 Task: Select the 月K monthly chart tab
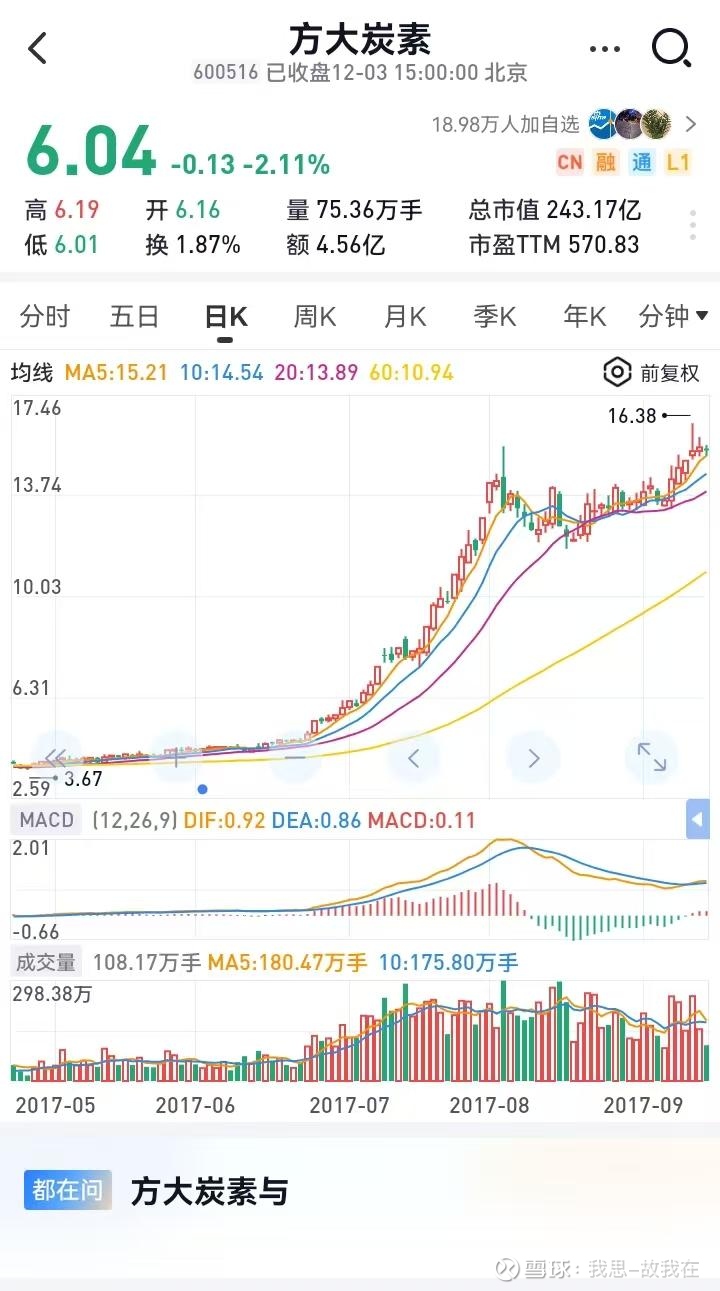pyautogui.click(x=405, y=317)
